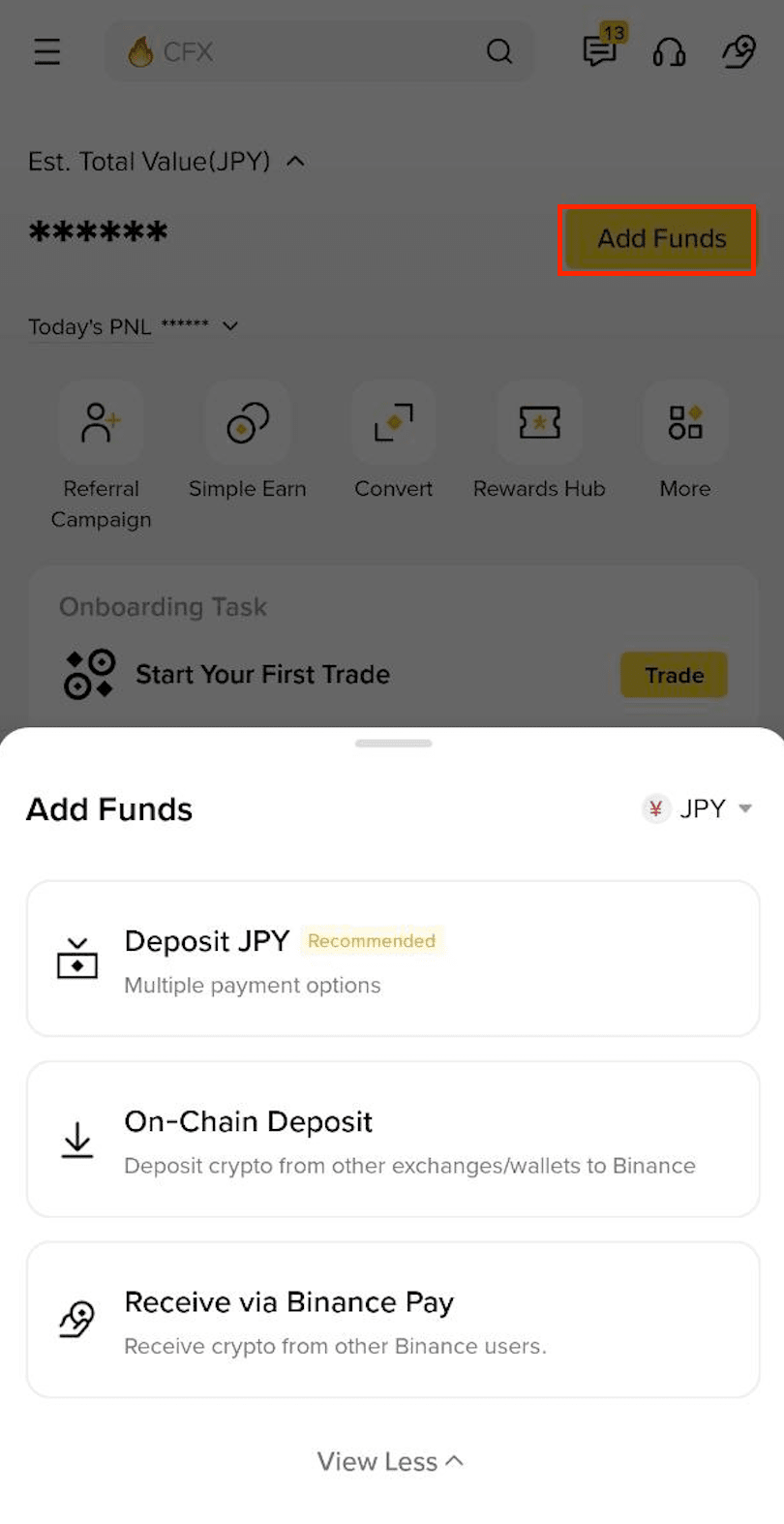Select On-Chain Deposit
This screenshot has height=1524, width=784.
(392, 1140)
